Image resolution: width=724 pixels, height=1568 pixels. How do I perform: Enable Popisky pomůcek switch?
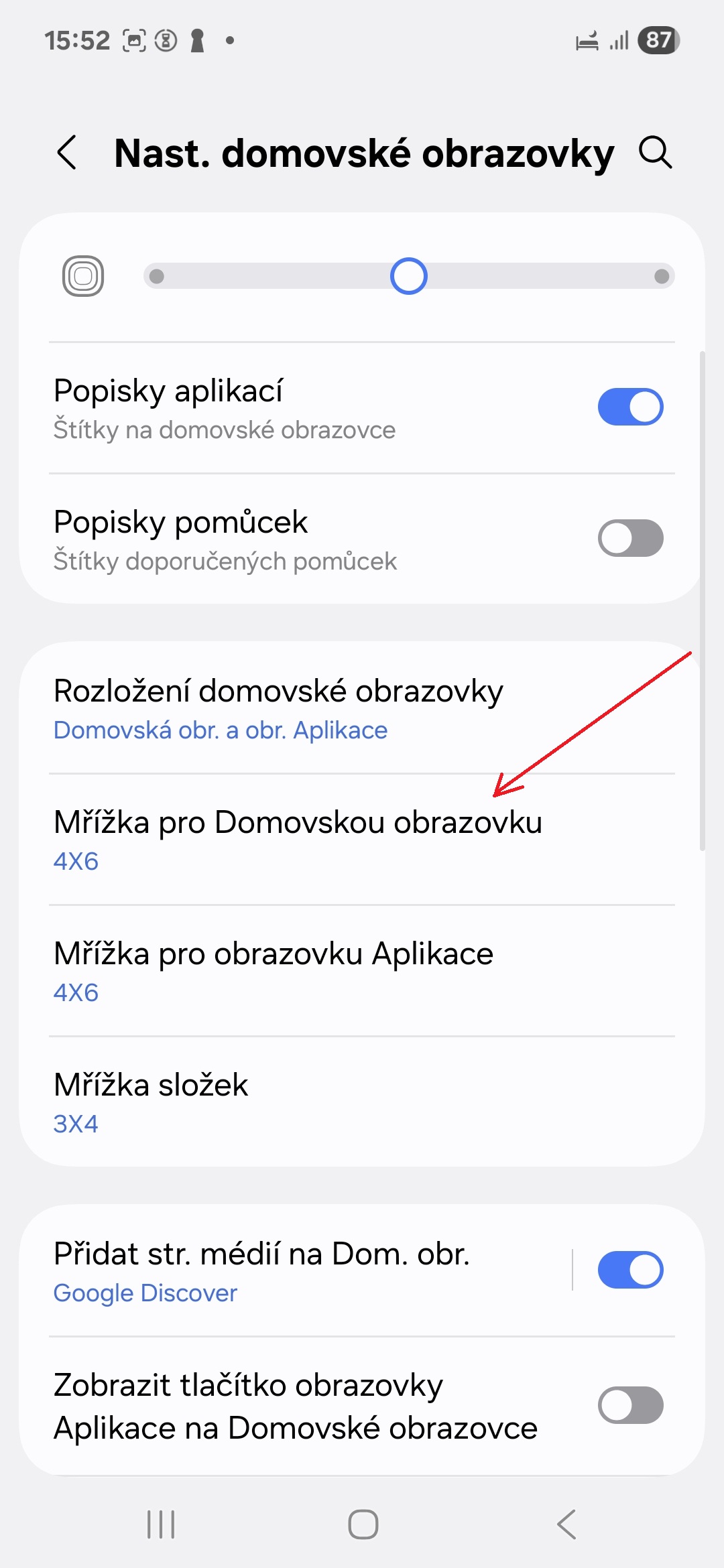(x=630, y=538)
